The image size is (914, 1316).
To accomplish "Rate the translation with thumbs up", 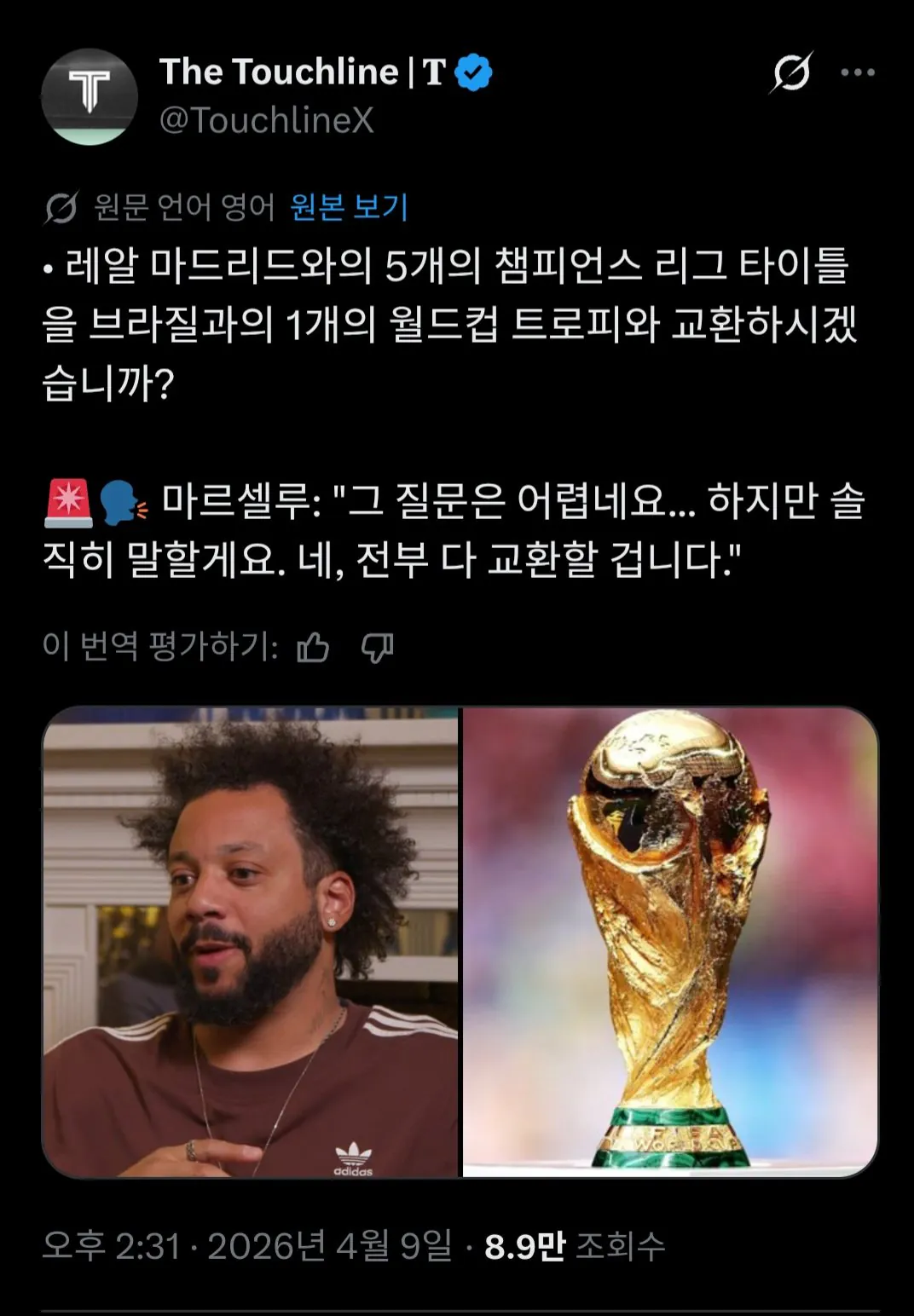I will tap(313, 649).
